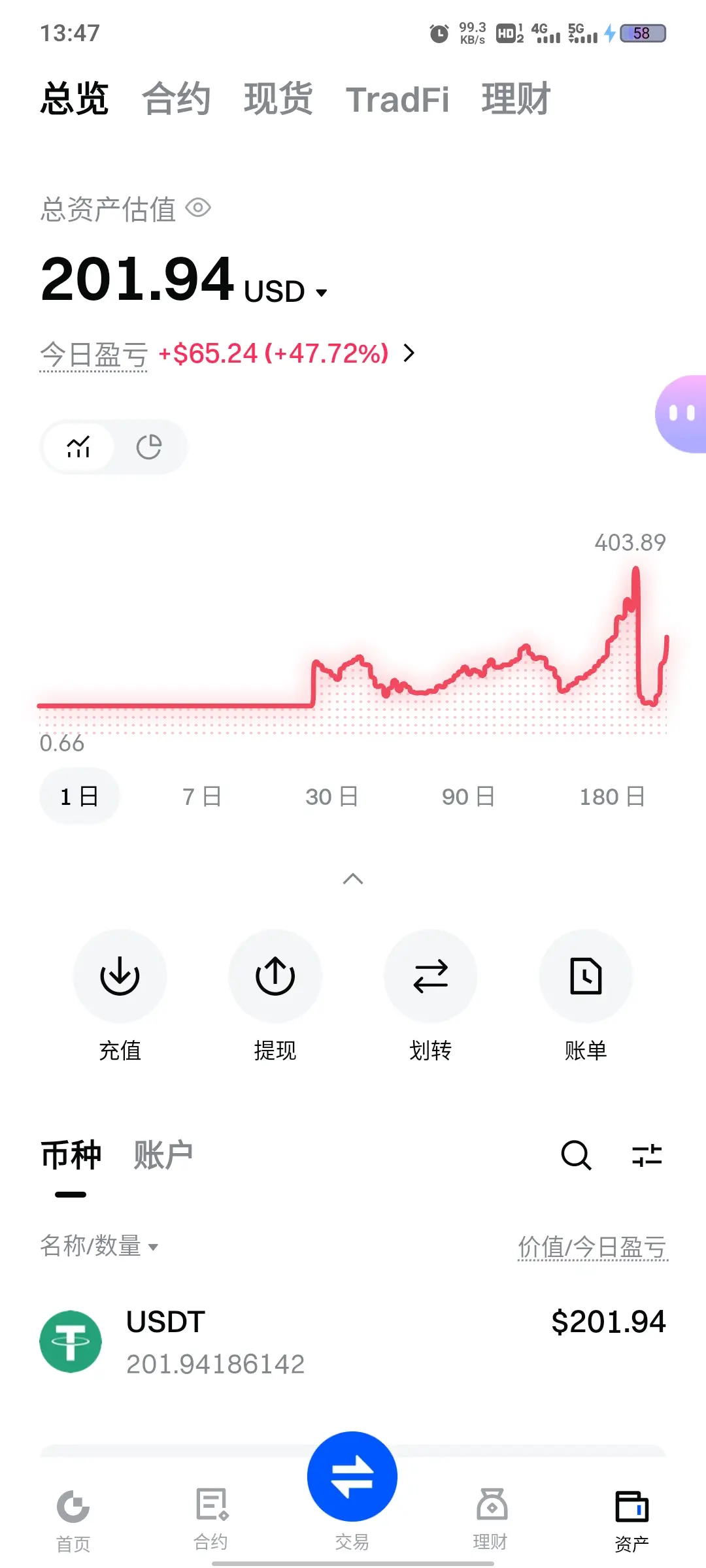Open the blue 交易 trade button

tap(352, 1477)
